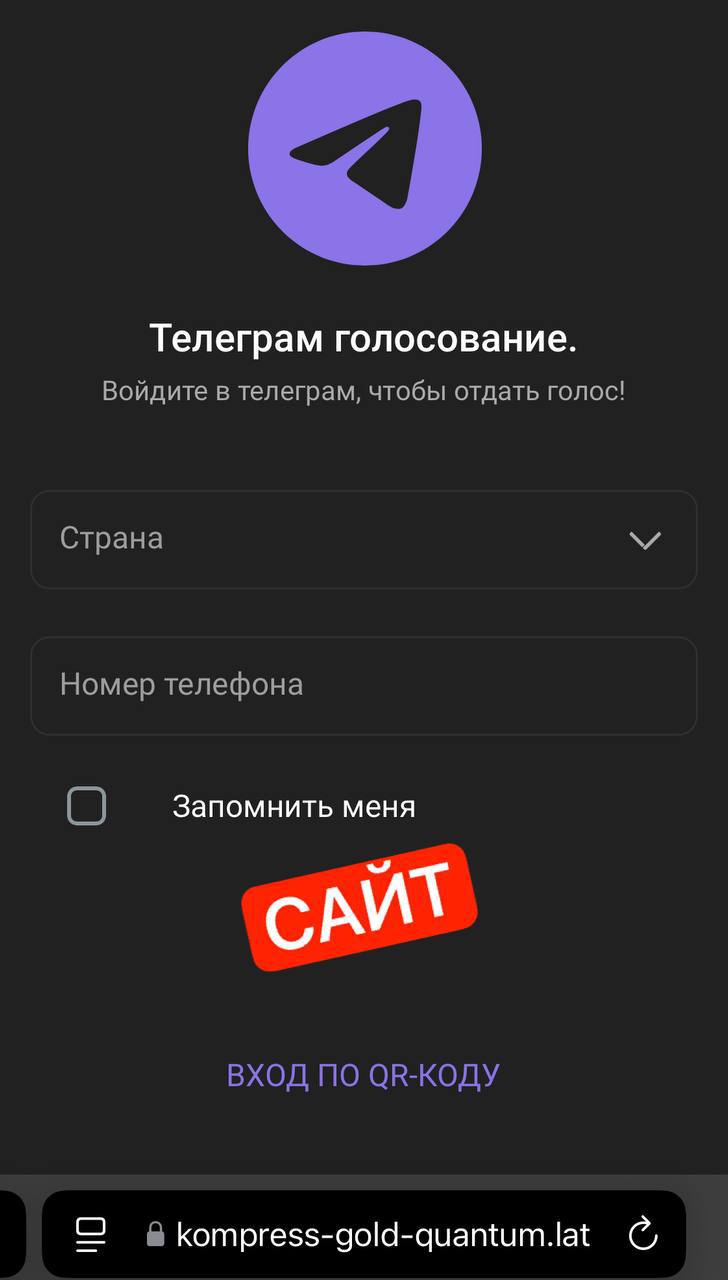Open ВХОД ПО QR-КОДУ login link
Screen dimensions: 728x1280
(363, 1075)
